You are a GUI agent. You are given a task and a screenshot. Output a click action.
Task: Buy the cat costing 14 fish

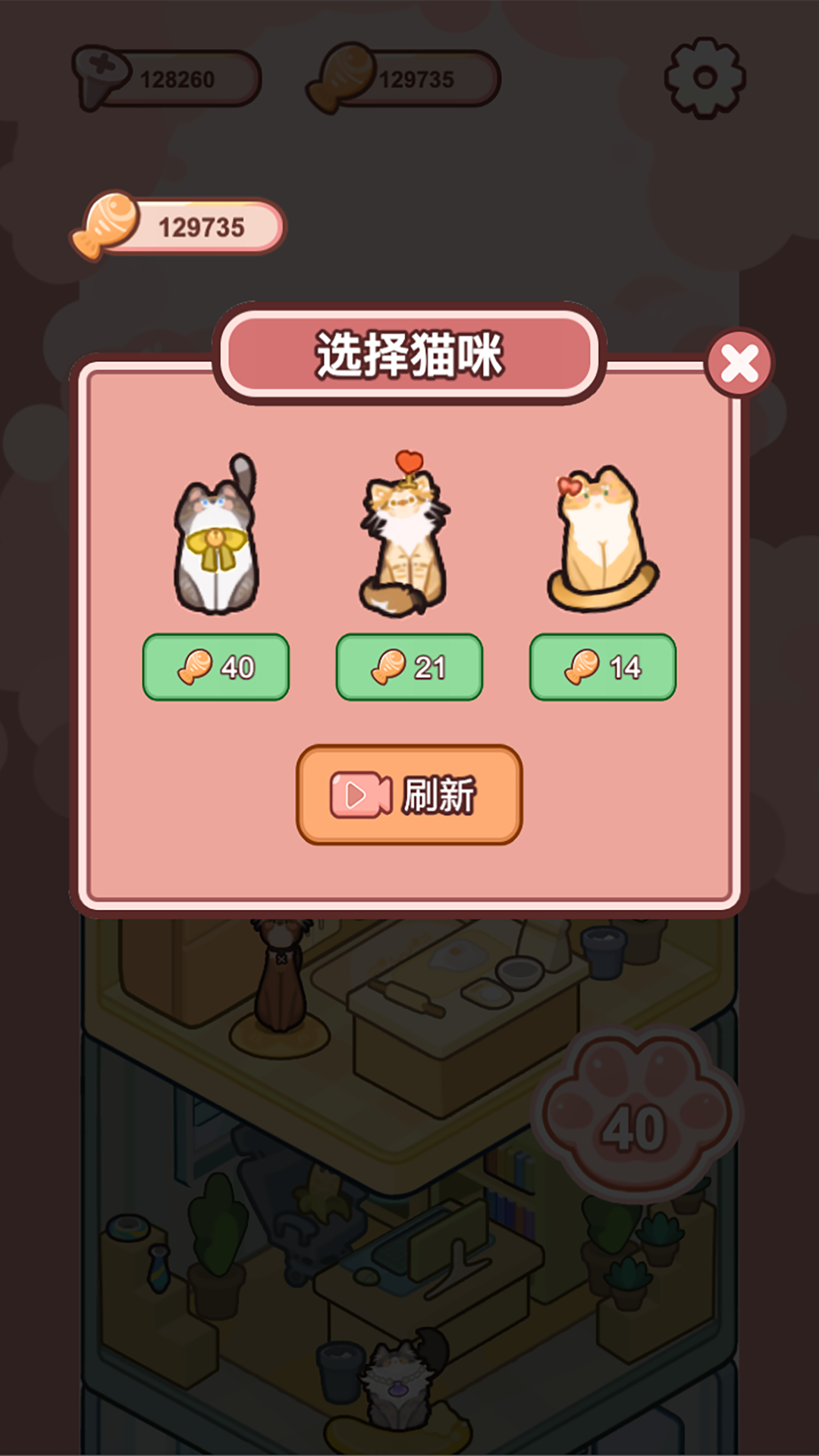602,667
